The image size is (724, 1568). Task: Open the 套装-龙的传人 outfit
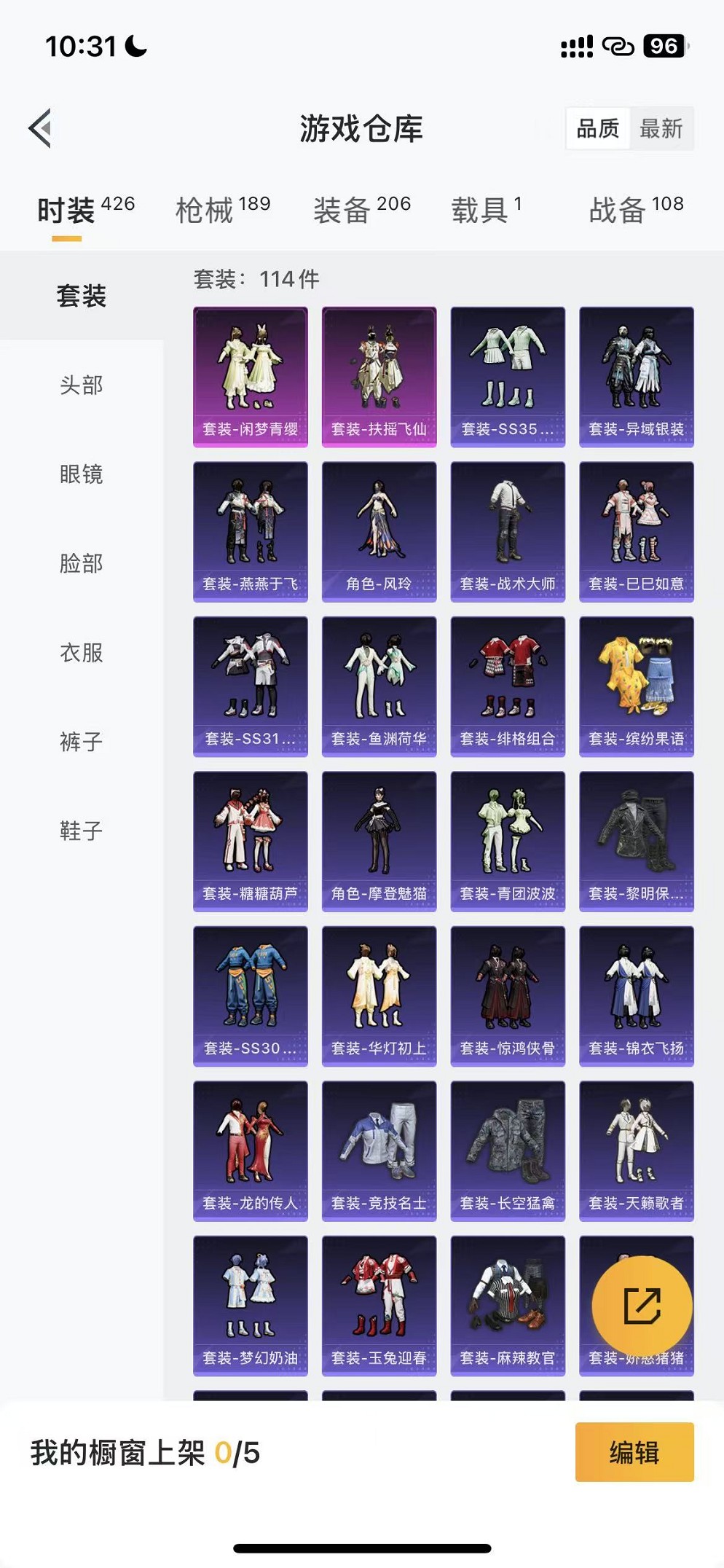coord(250,1150)
